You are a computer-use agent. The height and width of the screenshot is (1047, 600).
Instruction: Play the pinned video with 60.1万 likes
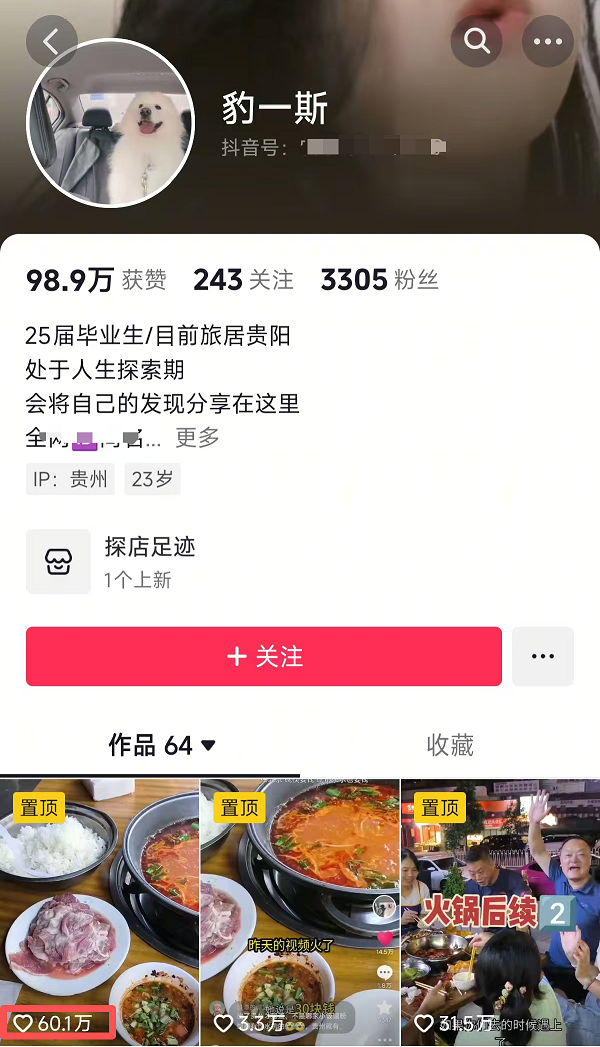[98, 910]
